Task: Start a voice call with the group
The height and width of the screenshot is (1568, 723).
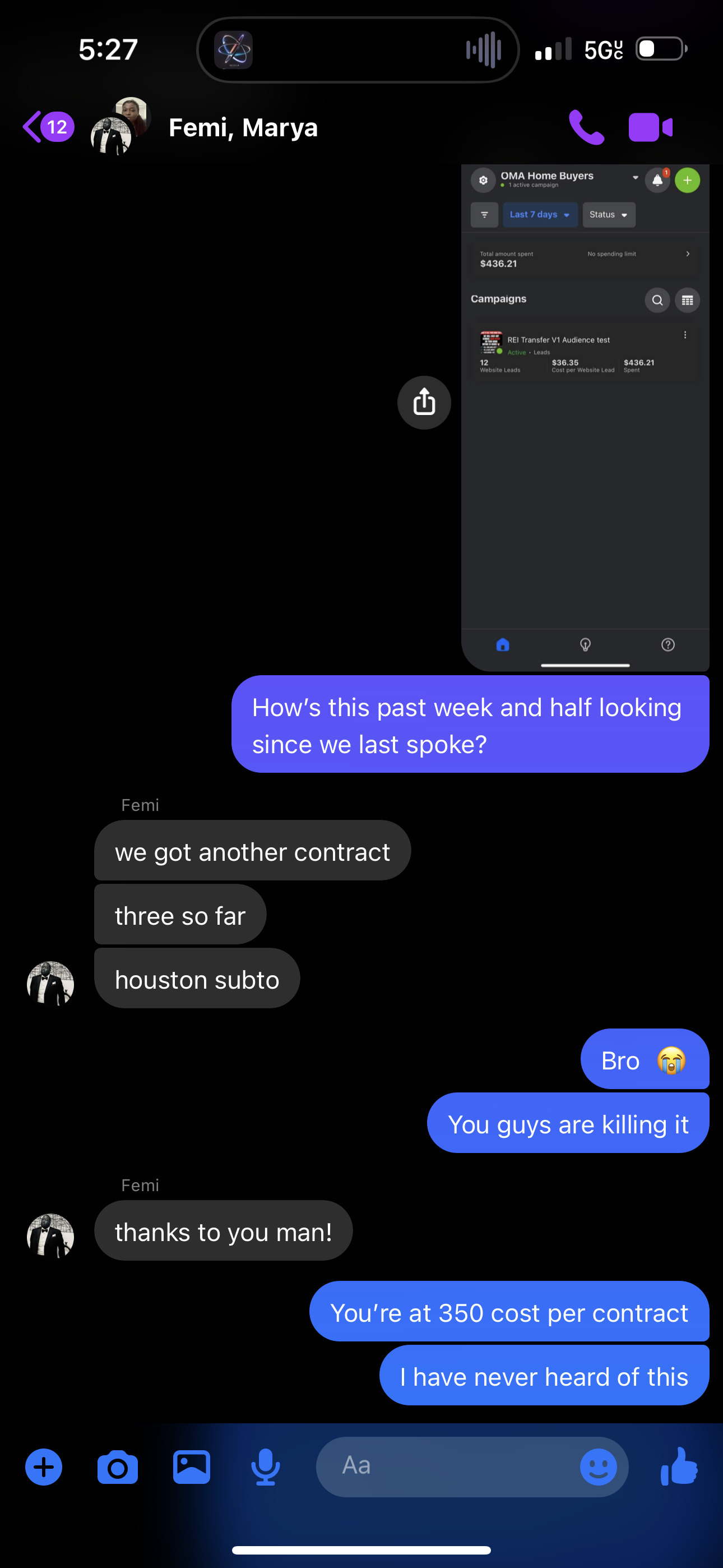Action: click(586, 127)
